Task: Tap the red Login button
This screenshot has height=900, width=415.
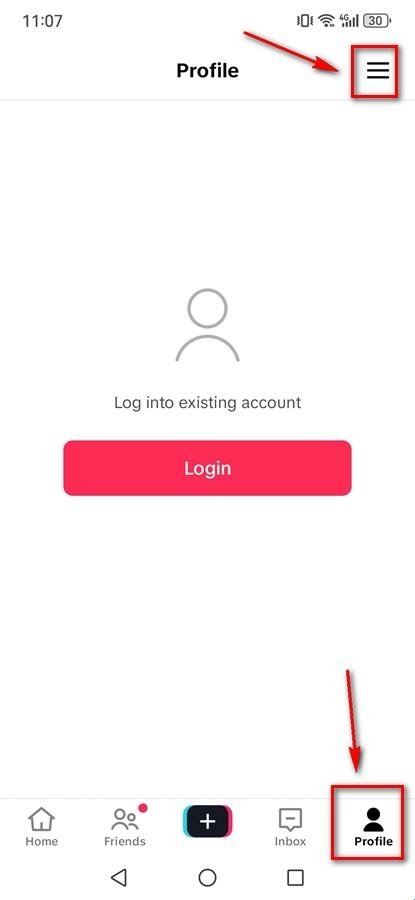Action: click(207, 468)
